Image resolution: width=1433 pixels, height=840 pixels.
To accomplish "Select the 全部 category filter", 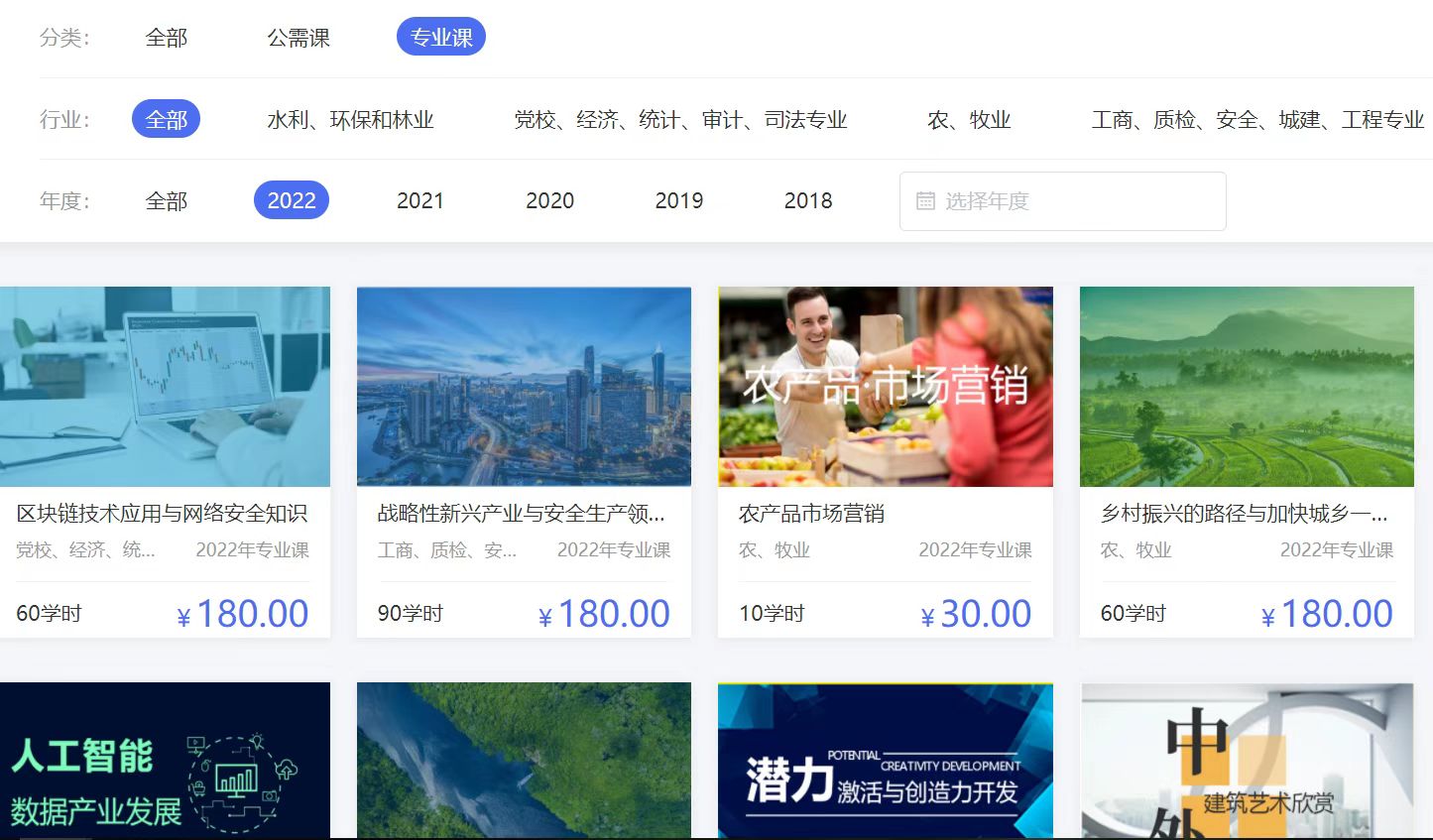I will click(x=166, y=38).
